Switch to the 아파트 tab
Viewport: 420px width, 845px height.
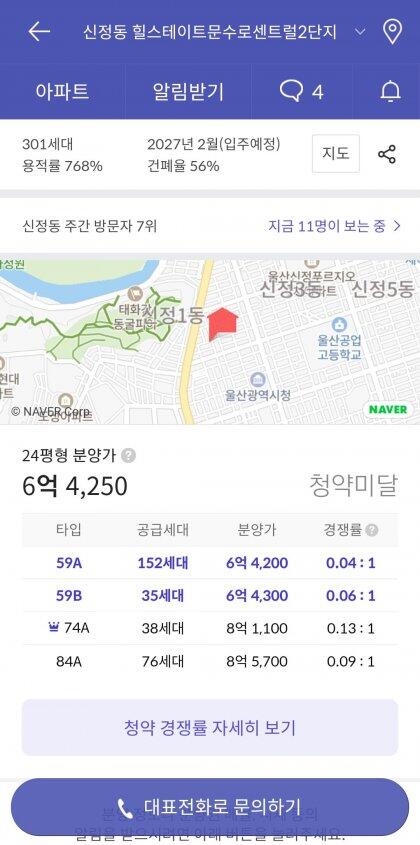coord(63,92)
